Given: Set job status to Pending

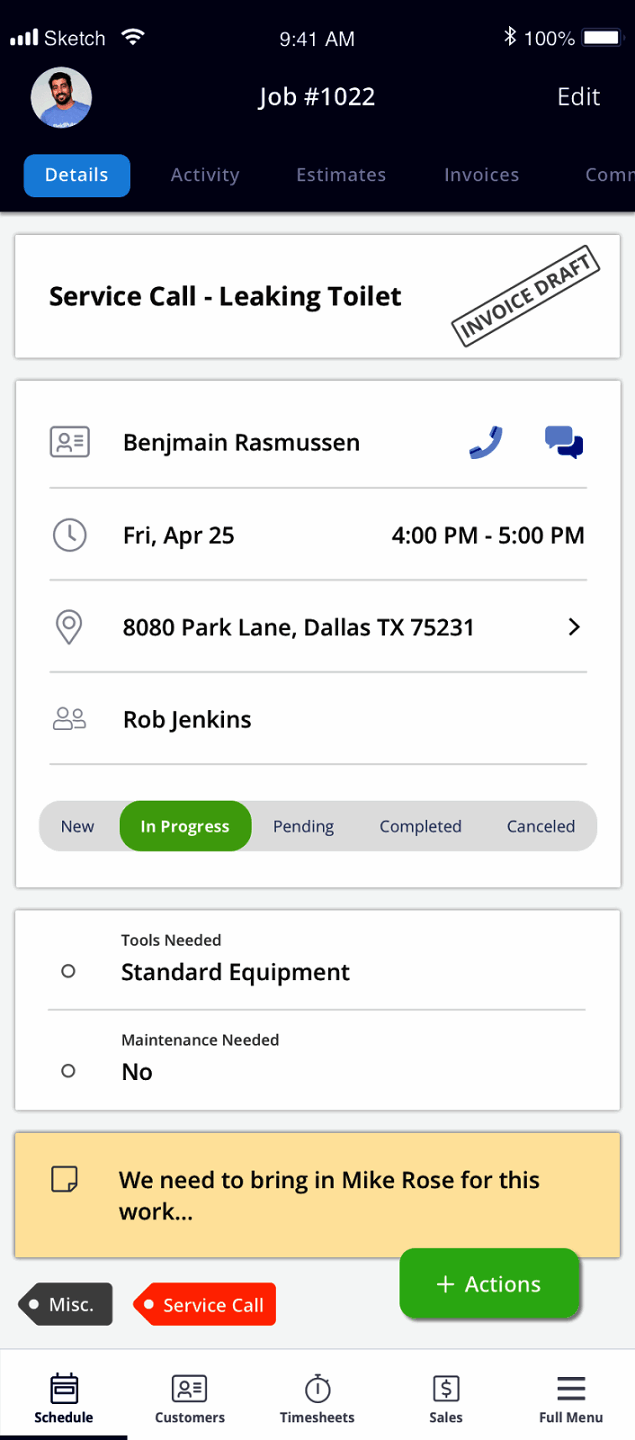Looking at the screenshot, I should tap(304, 826).
